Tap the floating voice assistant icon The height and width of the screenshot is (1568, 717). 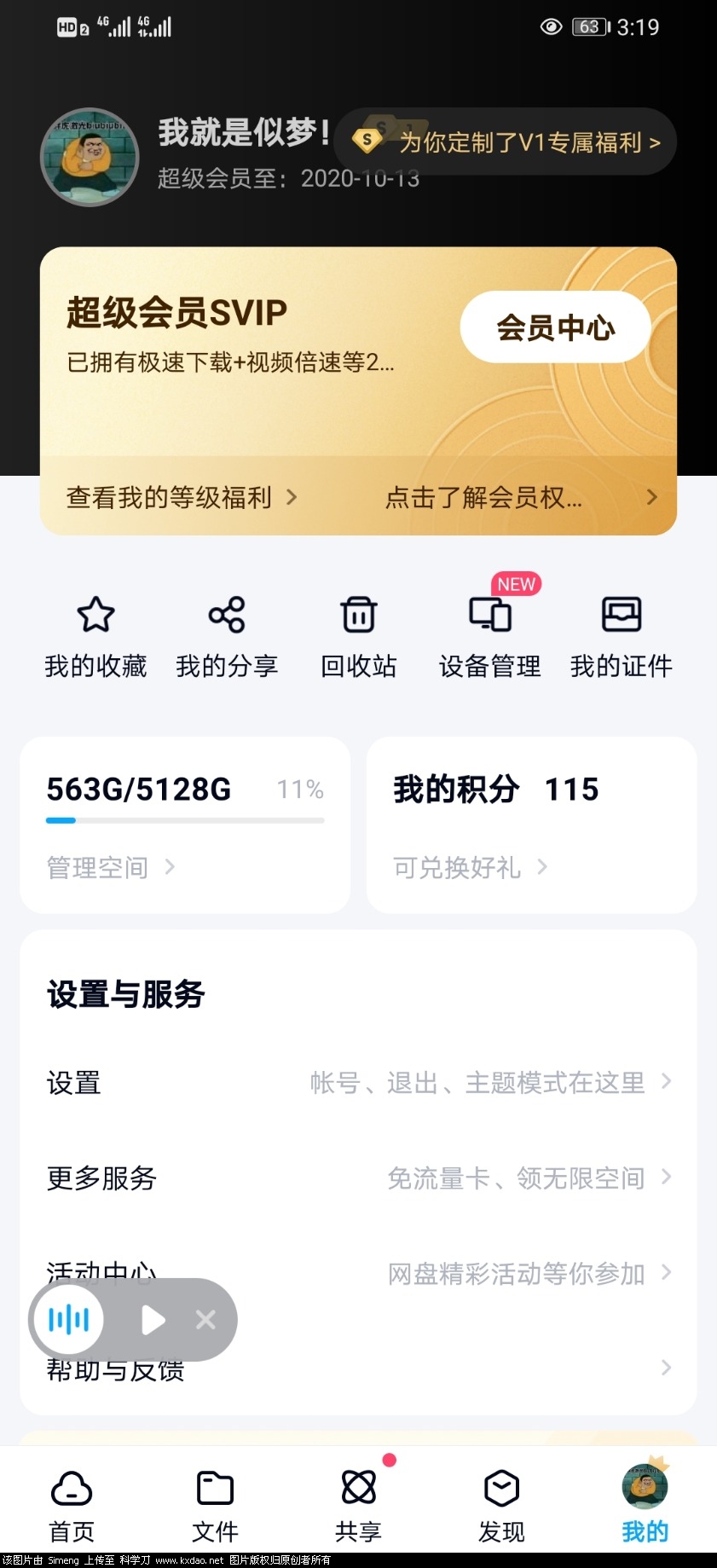coord(67,1319)
